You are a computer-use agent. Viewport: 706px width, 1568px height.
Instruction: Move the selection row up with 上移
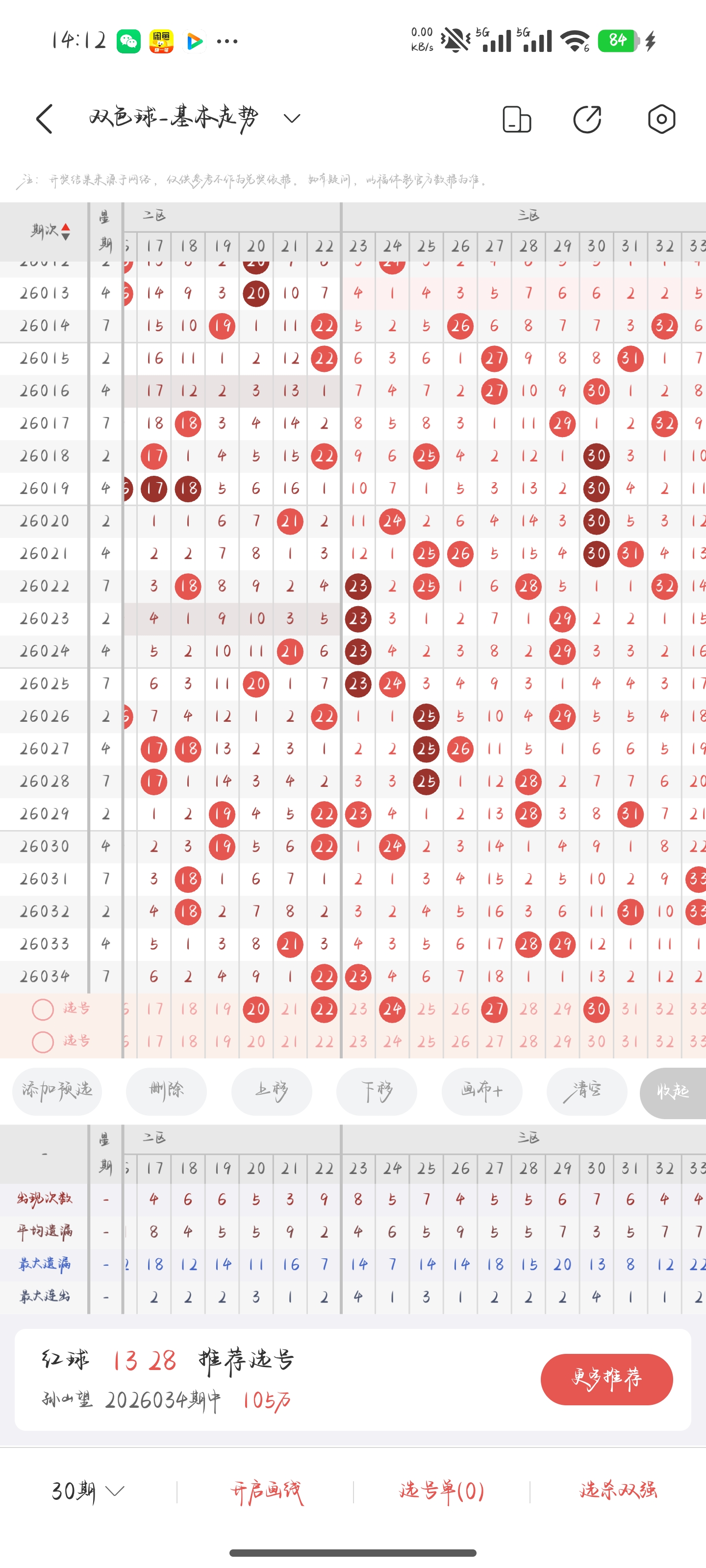(272, 1091)
